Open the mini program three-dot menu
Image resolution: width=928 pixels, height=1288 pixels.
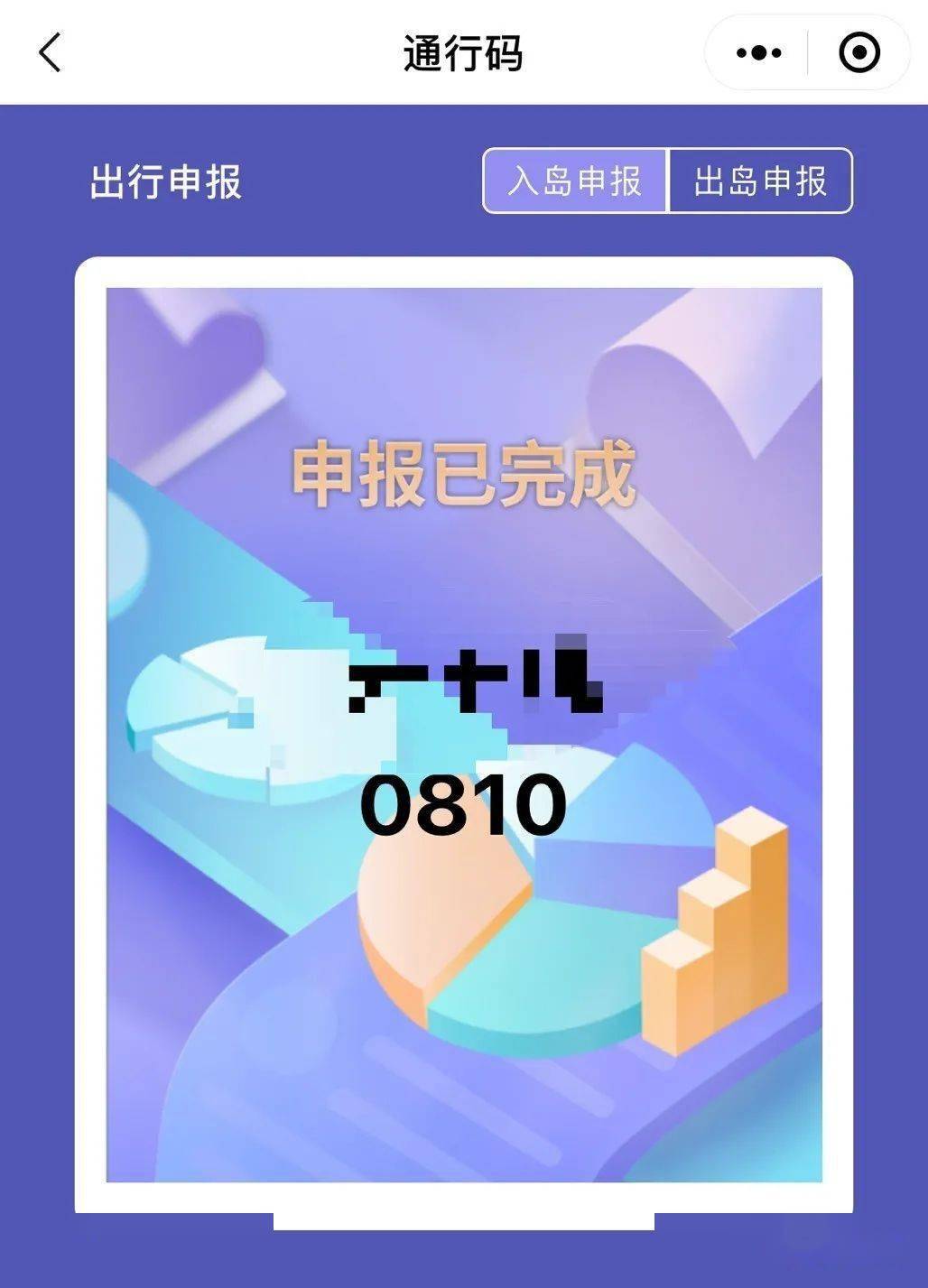[x=759, y=53]
